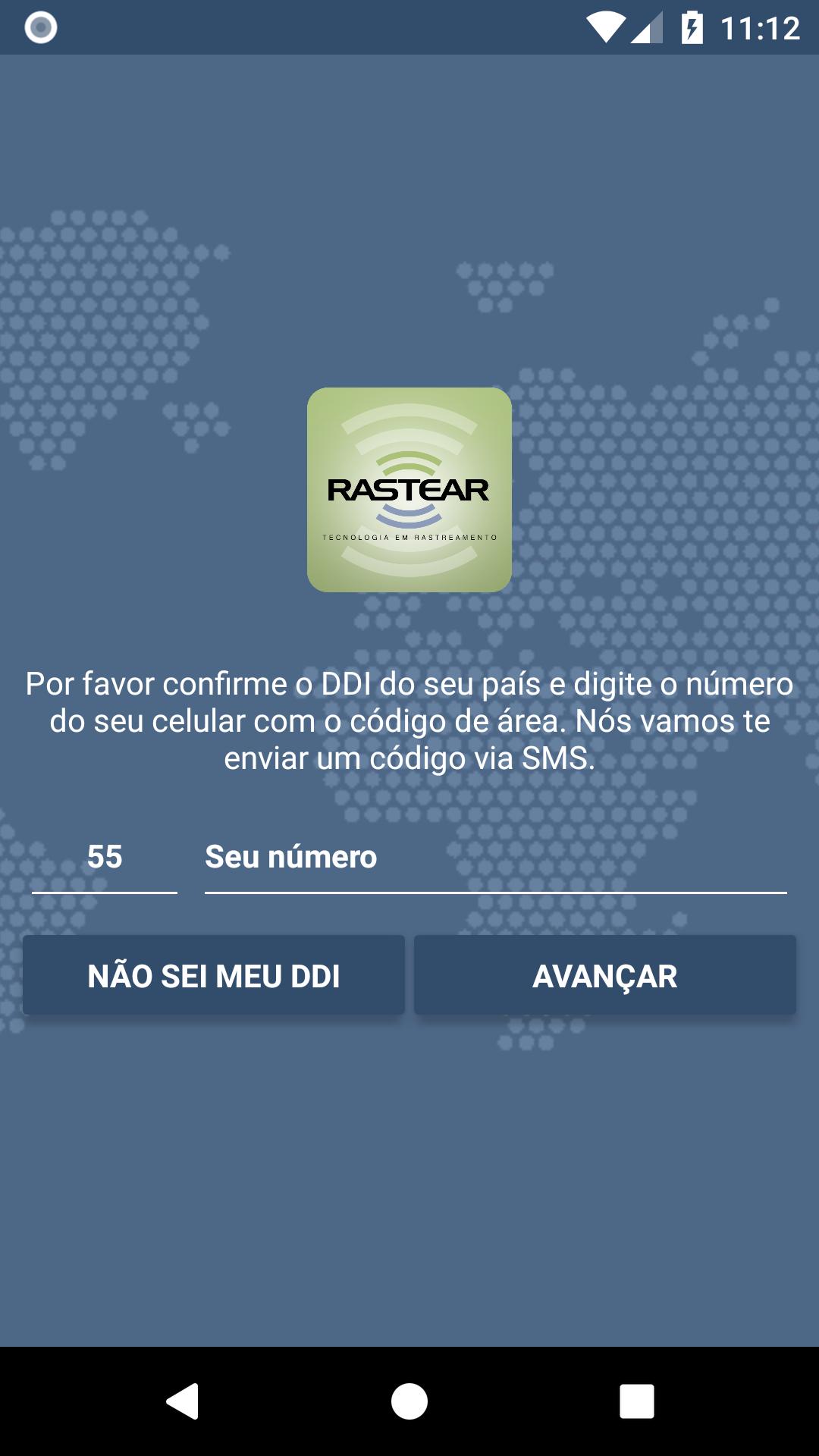
Task: Edit the DDI country code field showing 55
Action: 105,858
